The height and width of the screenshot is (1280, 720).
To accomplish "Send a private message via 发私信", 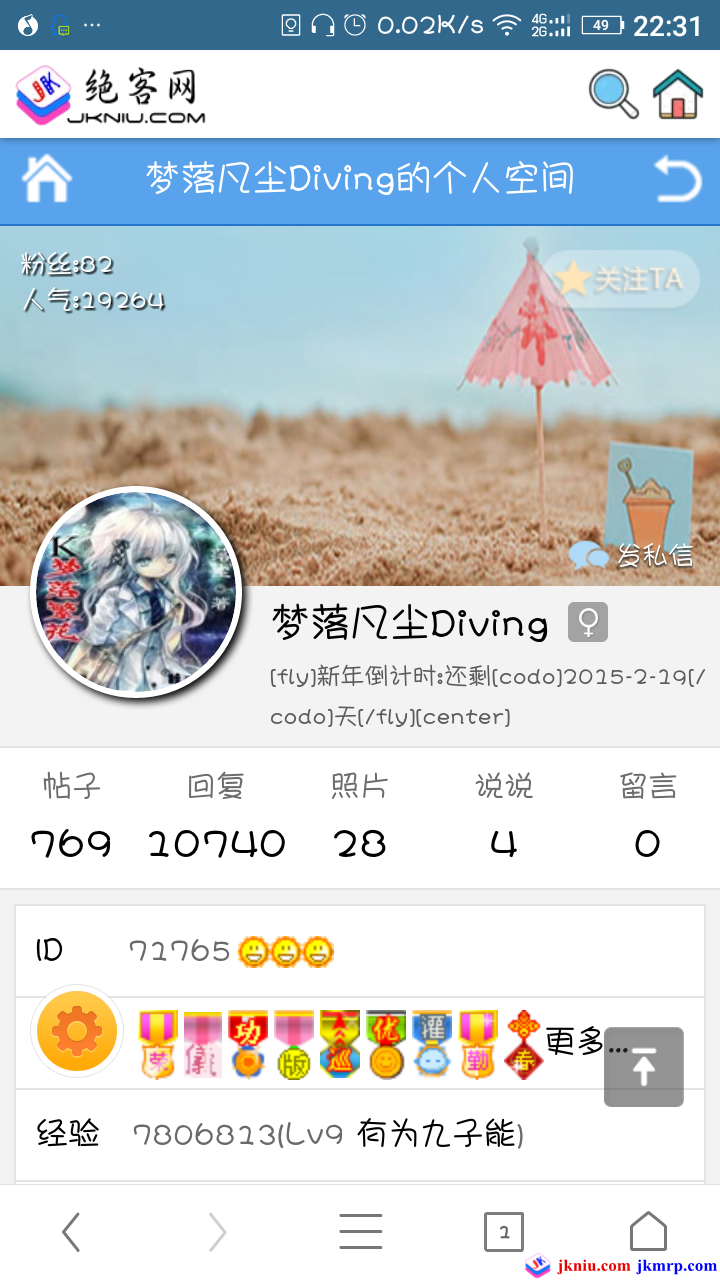I will [x=631, y=555].
